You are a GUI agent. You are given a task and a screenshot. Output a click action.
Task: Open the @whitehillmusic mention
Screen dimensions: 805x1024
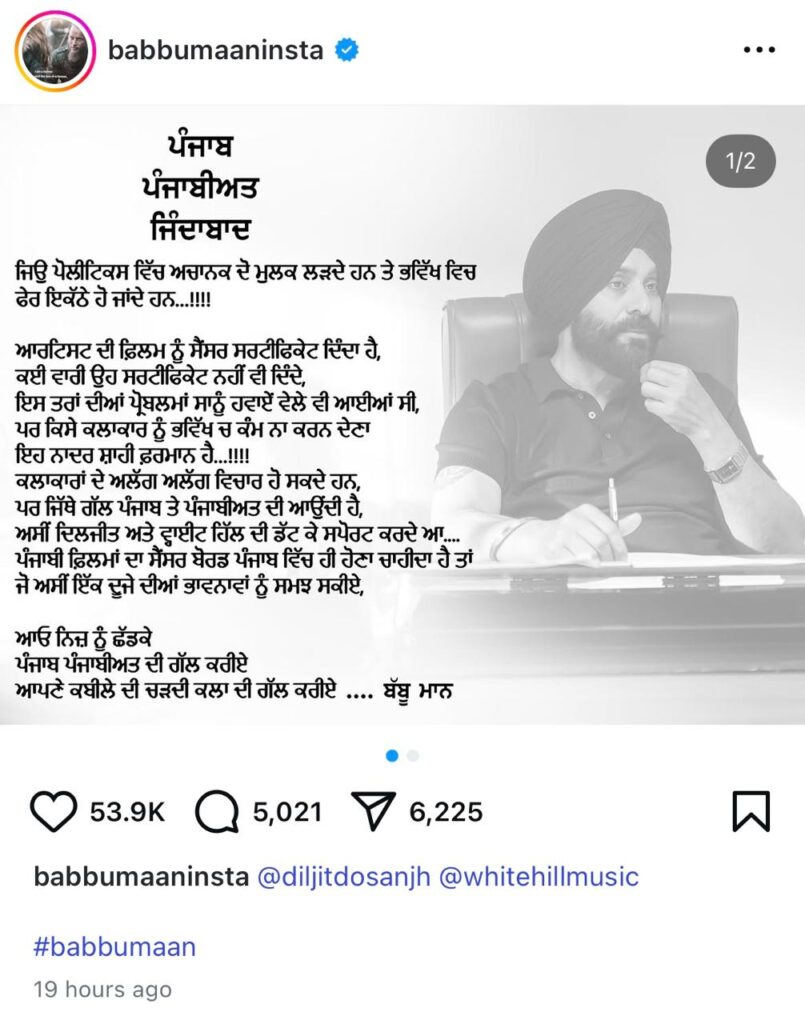(538, 877)
